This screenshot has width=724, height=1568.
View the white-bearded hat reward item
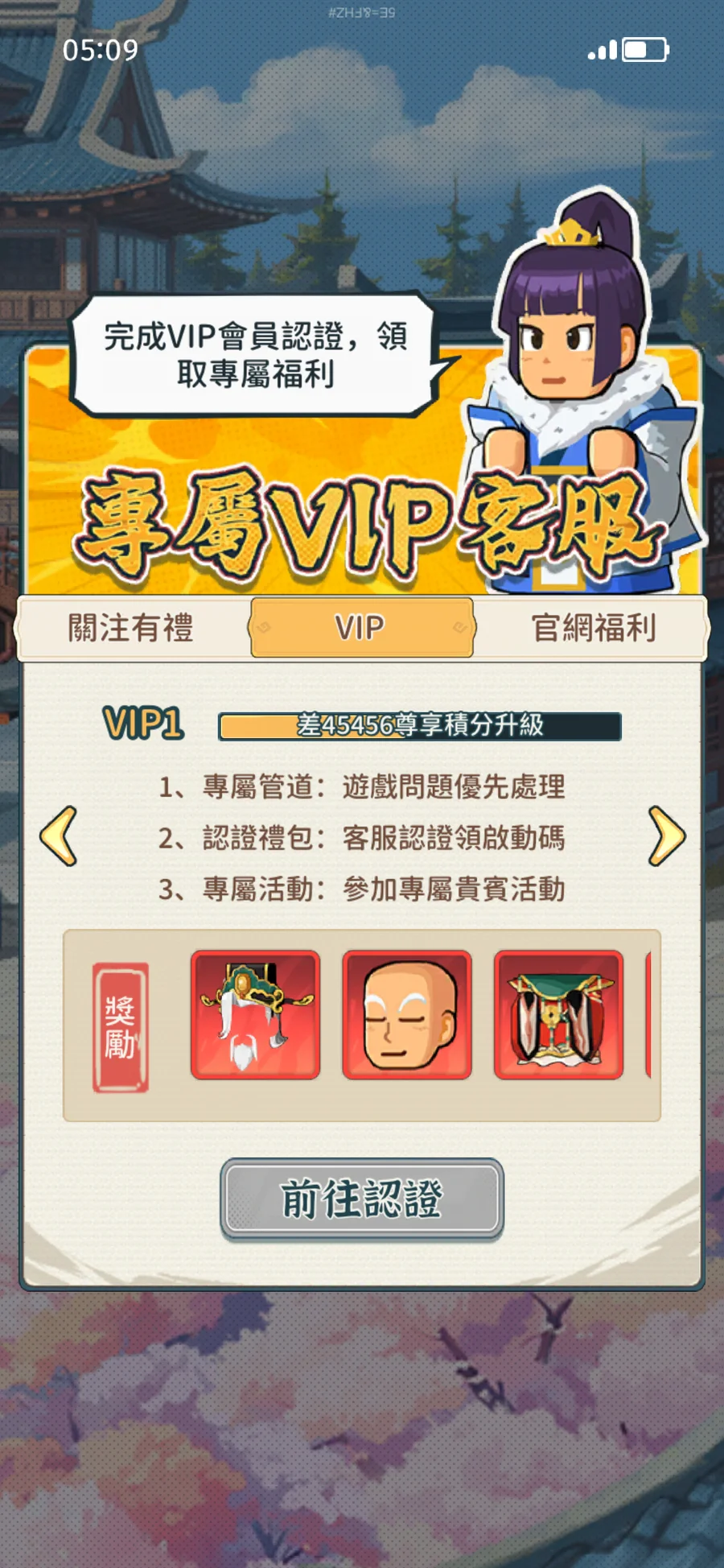tap(256, 1015)
